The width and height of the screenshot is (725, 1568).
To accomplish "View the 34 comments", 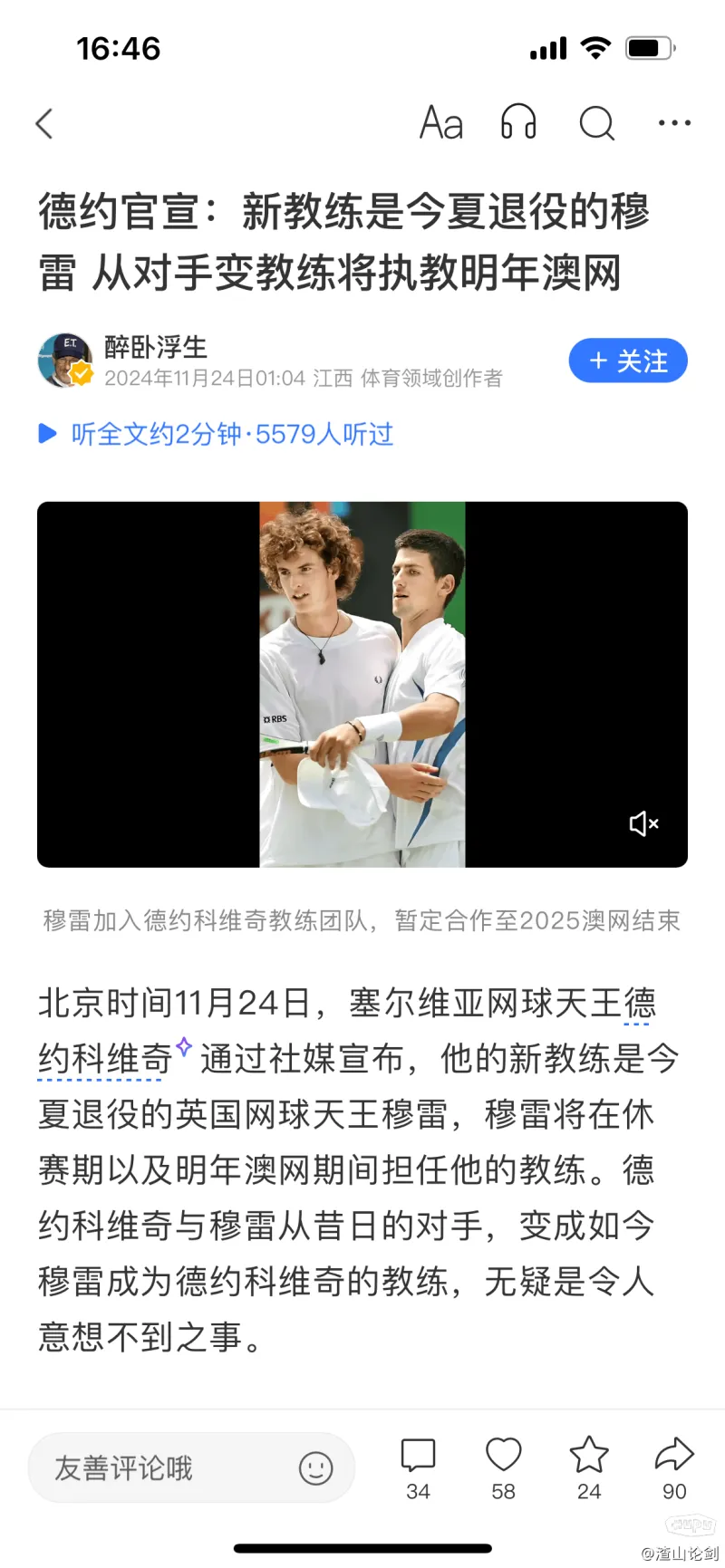I will tap(418, 1467).
